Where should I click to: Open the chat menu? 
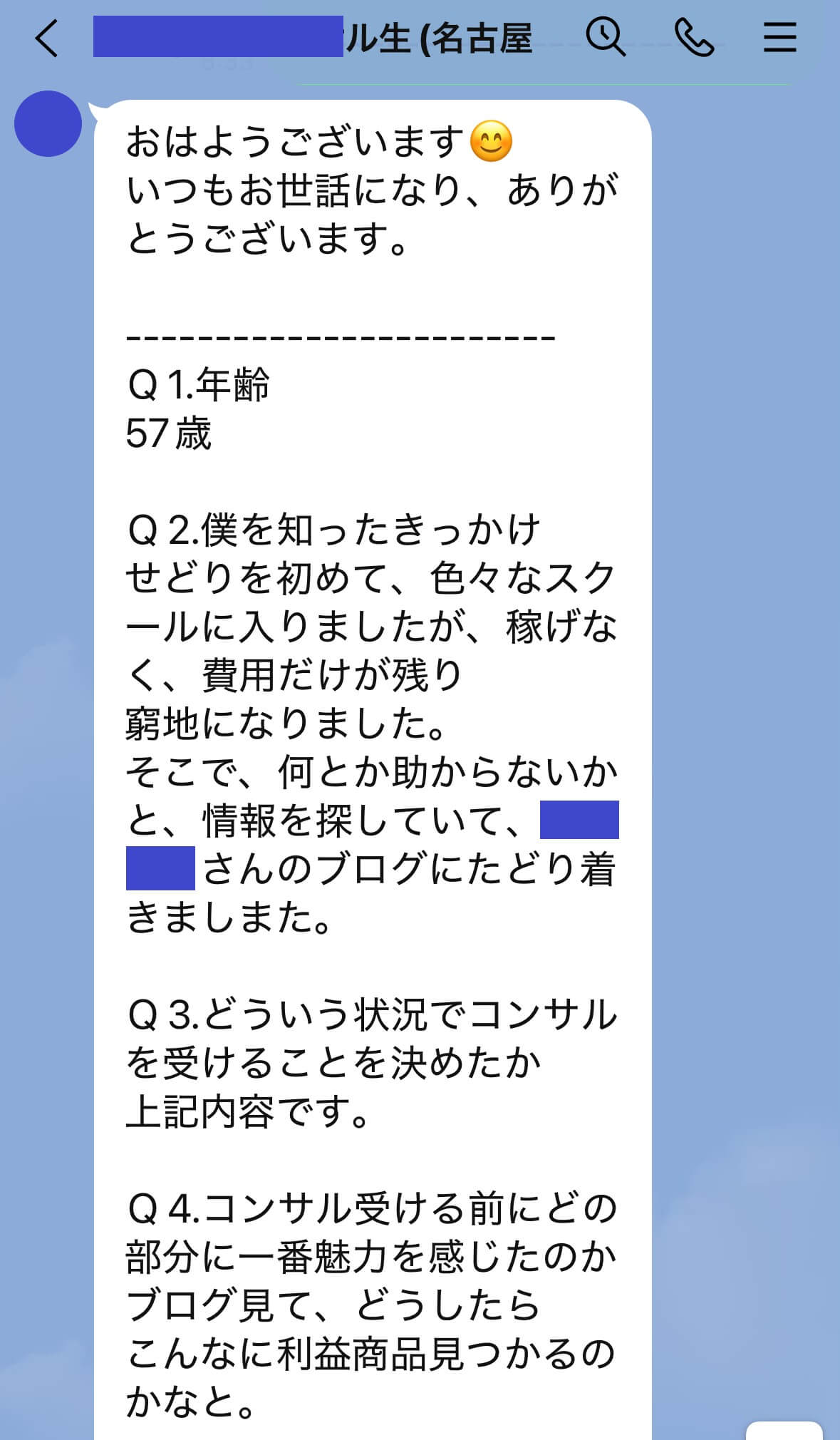779,37
